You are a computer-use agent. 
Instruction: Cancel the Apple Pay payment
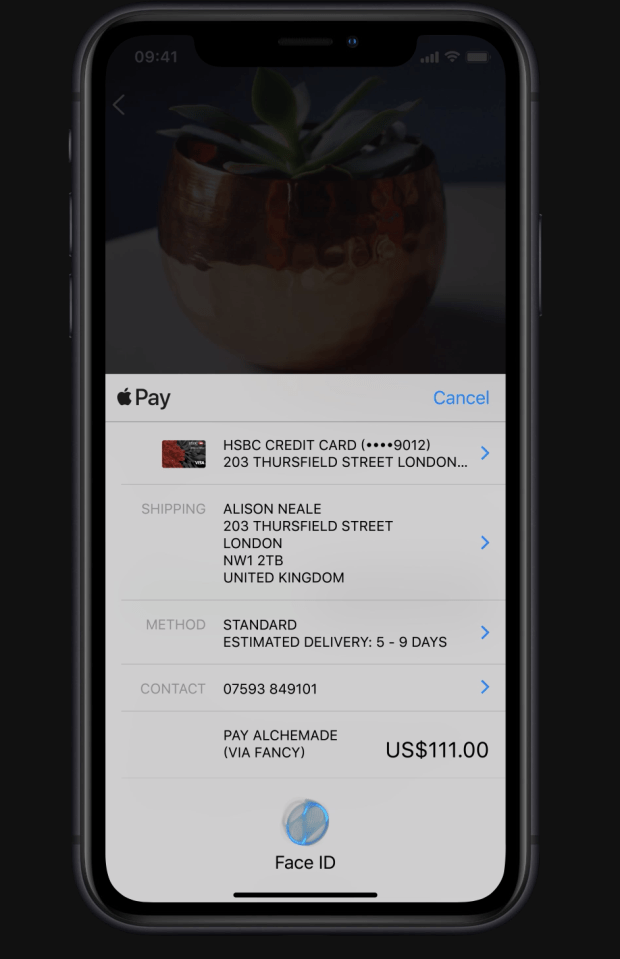point(460,398)
